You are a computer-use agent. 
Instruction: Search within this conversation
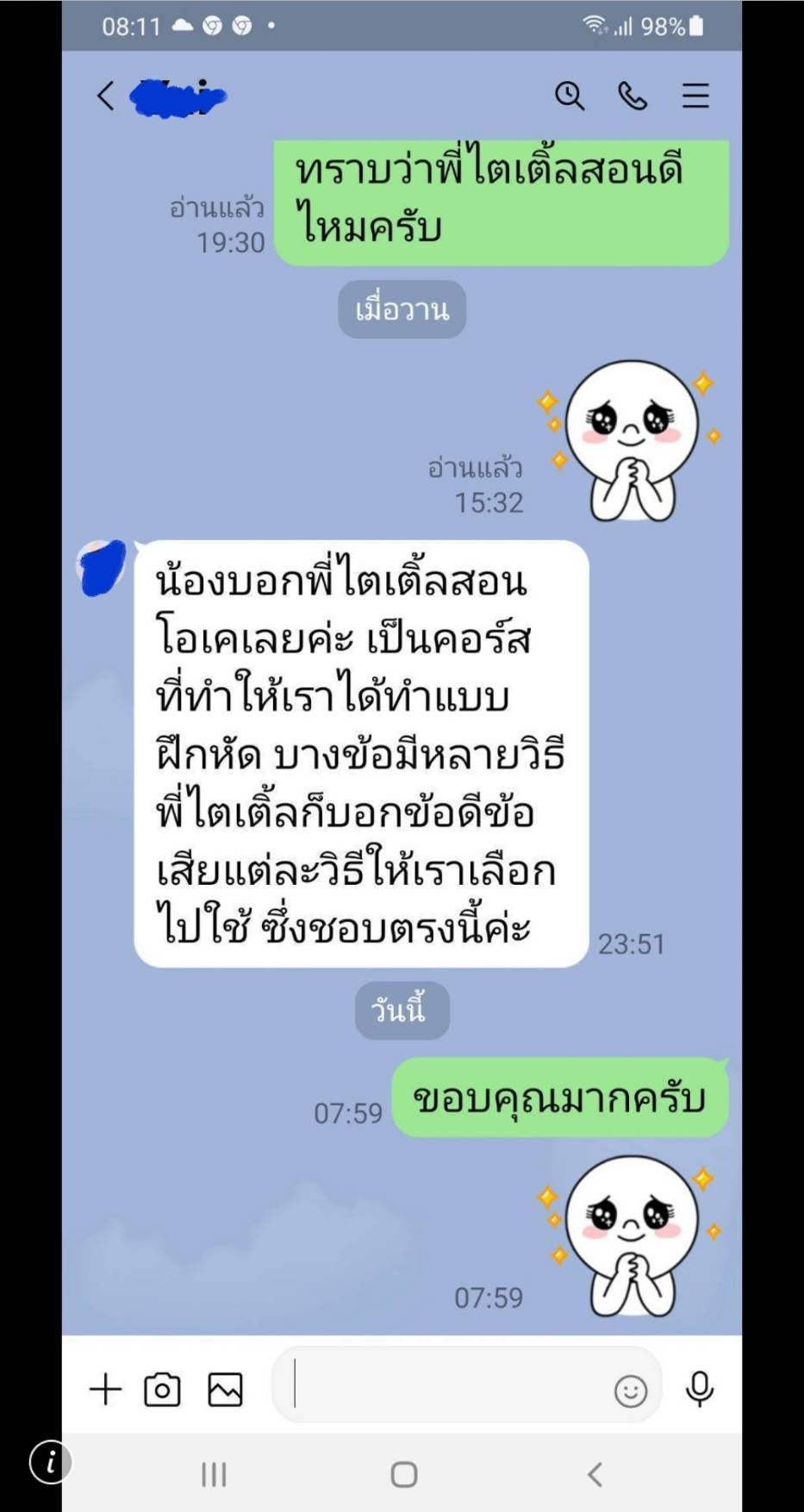pos(569,96)
